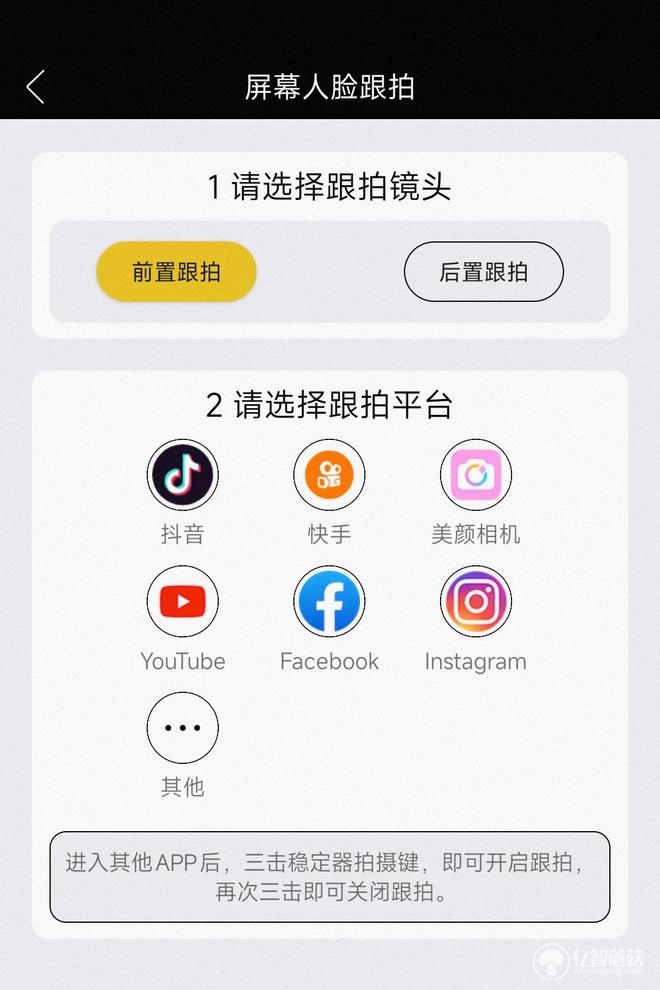The image size is (660, 990).
Task: Select 后置跟拍 rear camera tracking
Action: point(483,272)
